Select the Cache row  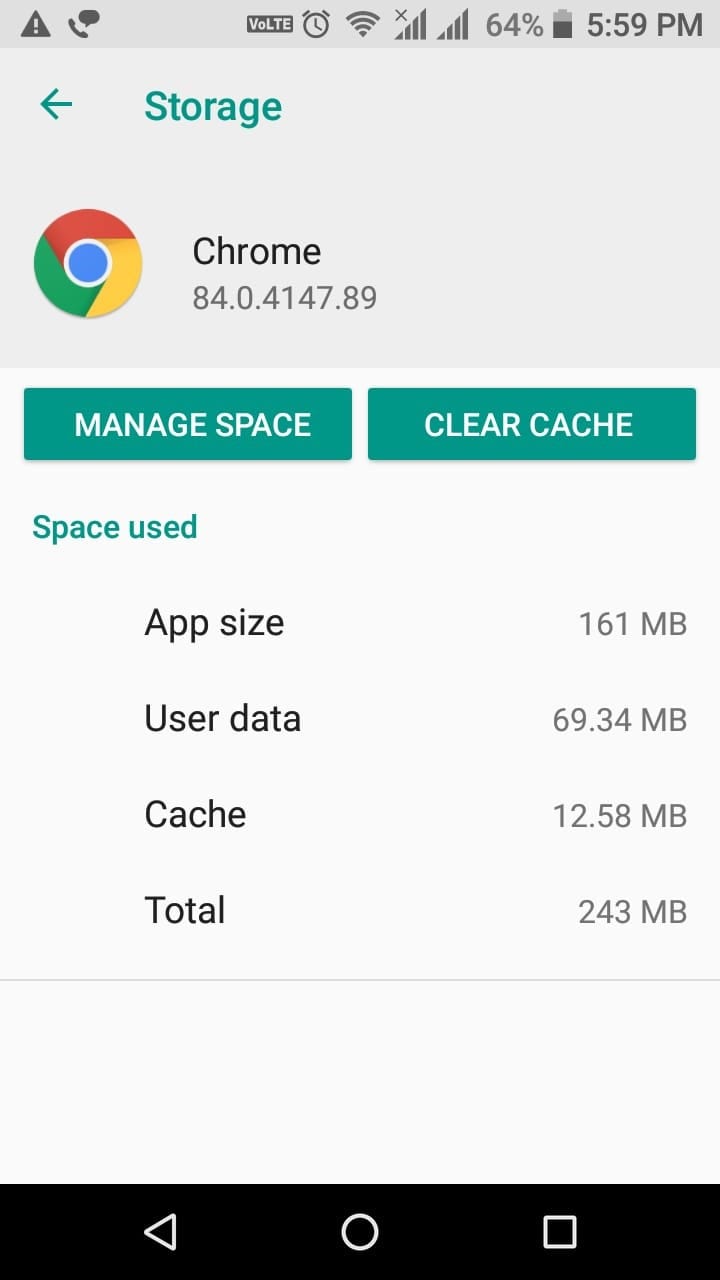360,814
